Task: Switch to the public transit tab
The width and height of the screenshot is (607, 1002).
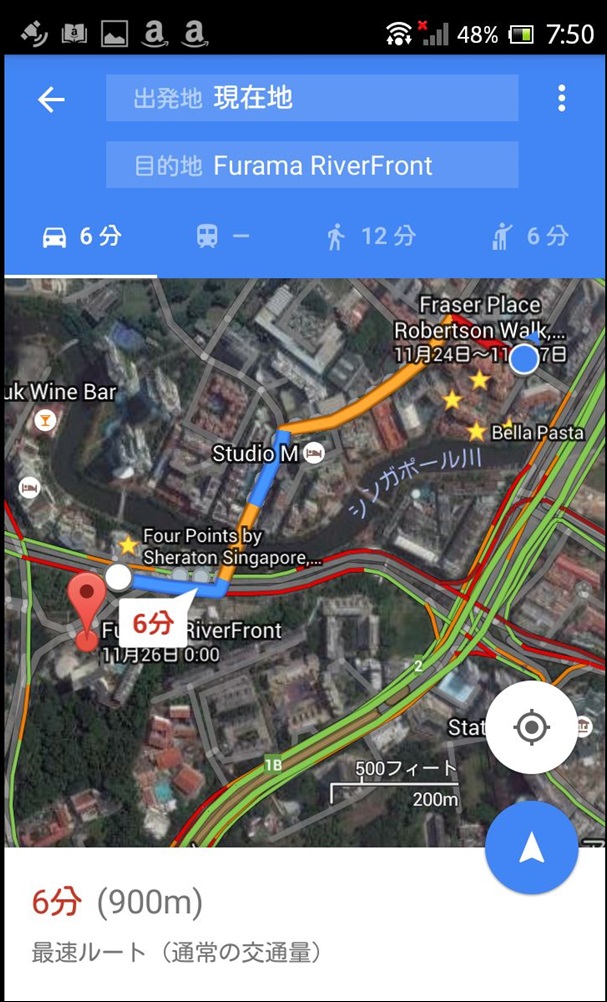Action: pos(222,237)
